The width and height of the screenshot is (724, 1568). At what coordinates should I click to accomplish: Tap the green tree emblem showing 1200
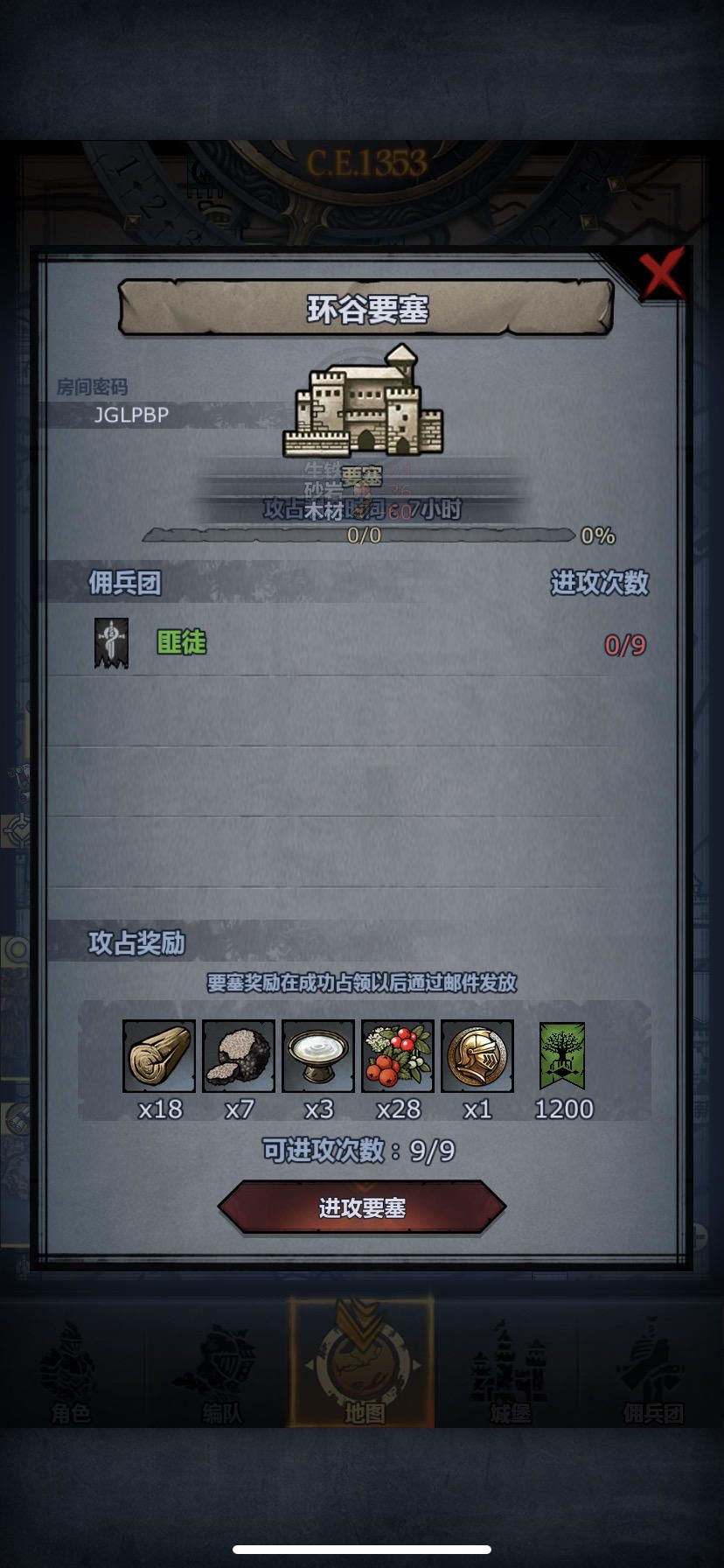coord(562,1056)
